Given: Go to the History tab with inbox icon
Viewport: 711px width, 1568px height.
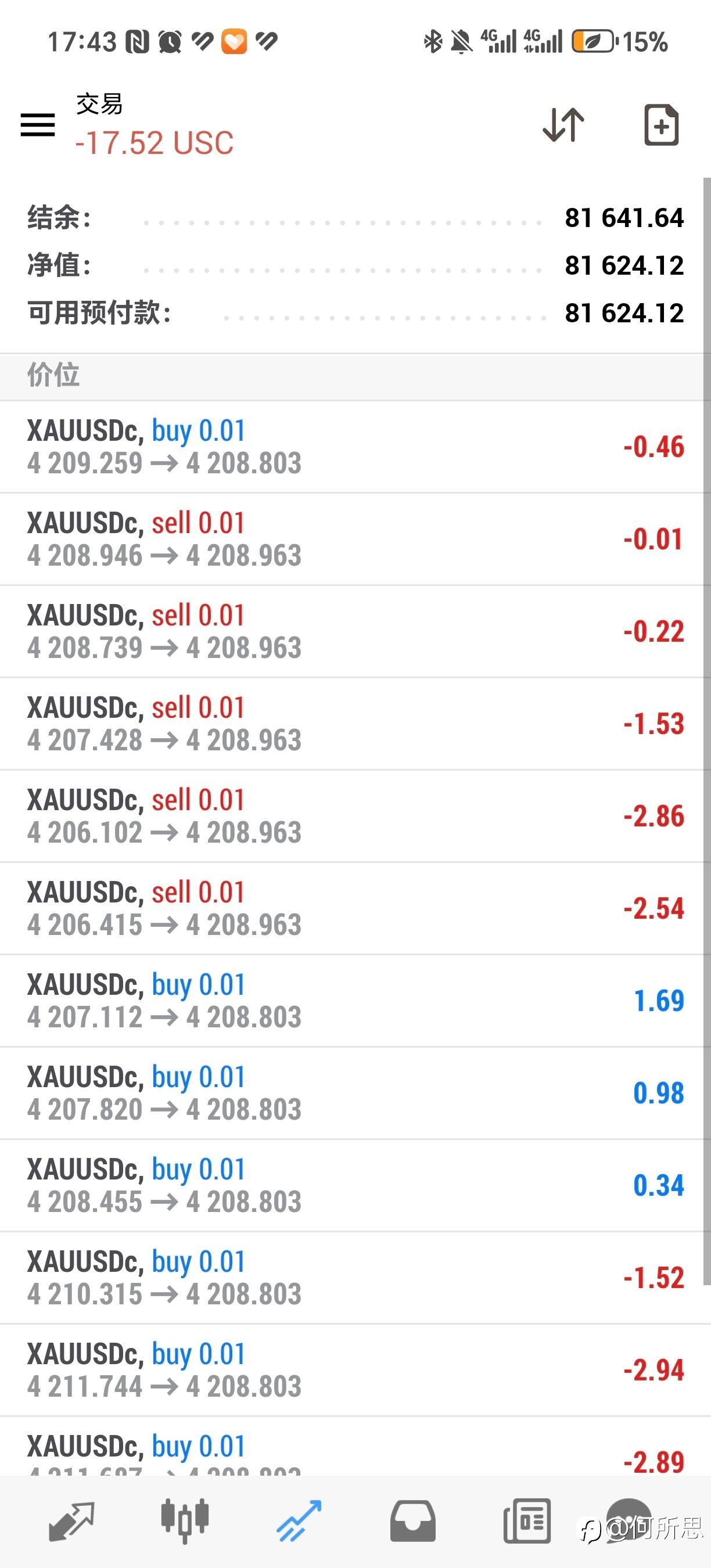Looking at the screenshot, I should click(x=413, y=1521).
